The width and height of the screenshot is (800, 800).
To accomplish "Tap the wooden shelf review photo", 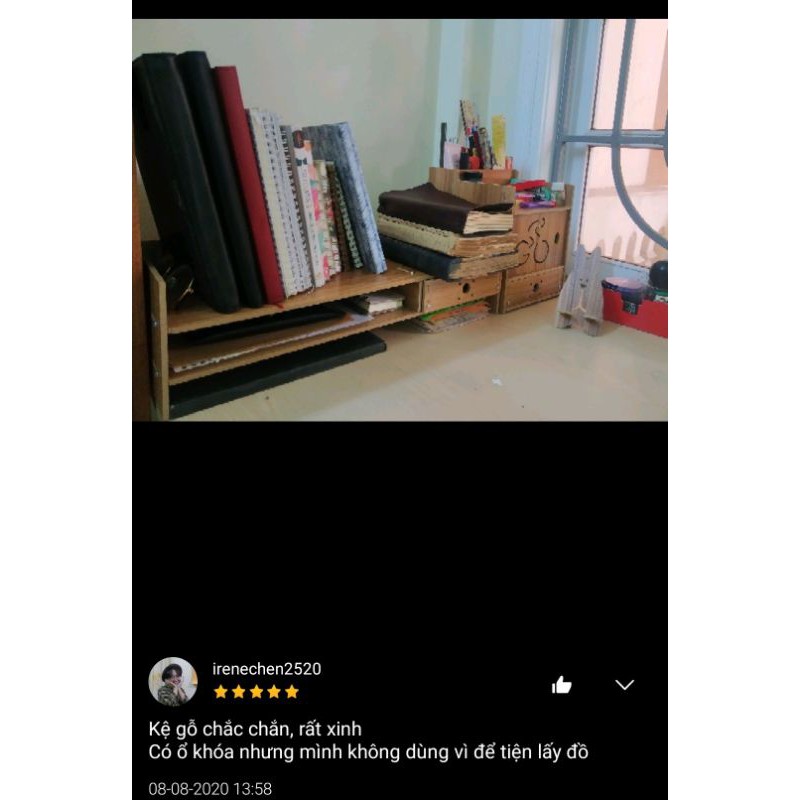I will [400, 220].
